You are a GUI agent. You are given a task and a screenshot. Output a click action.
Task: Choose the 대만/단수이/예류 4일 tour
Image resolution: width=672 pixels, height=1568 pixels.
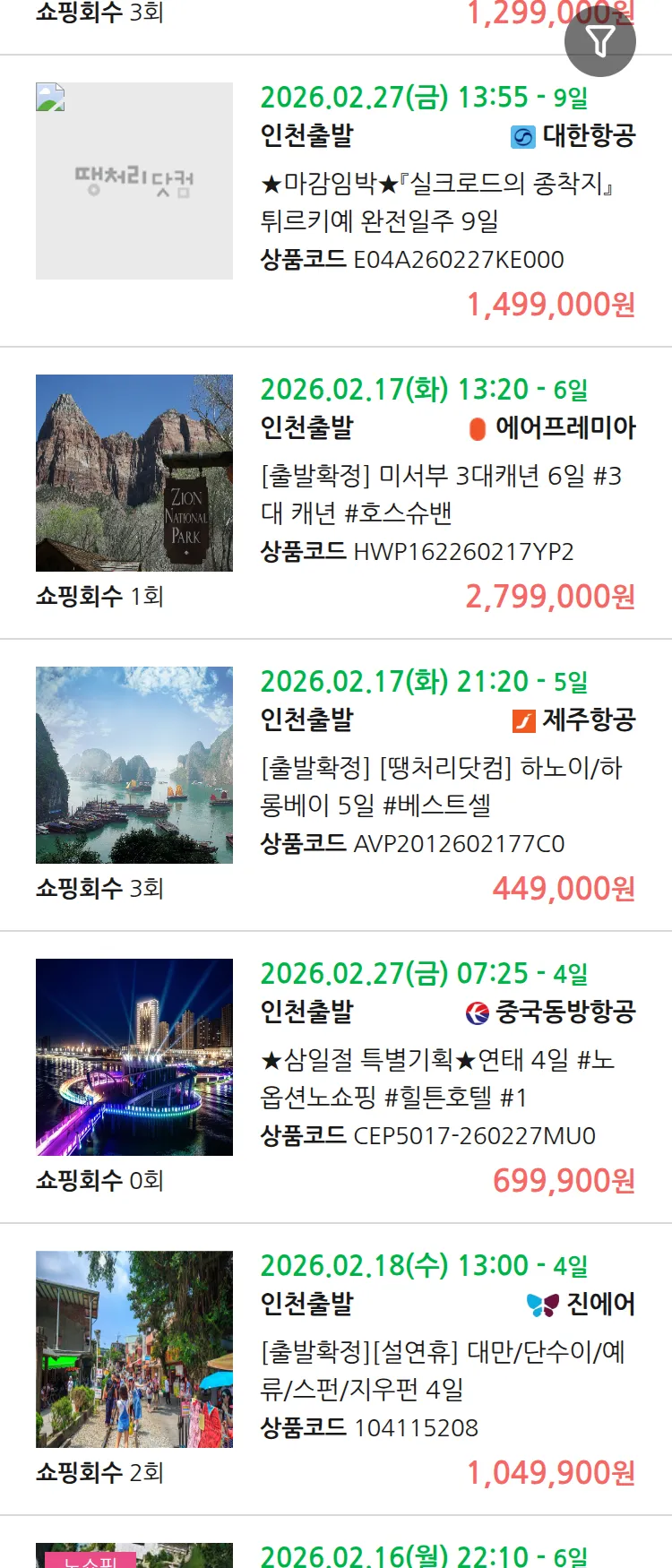[443, 1370]
